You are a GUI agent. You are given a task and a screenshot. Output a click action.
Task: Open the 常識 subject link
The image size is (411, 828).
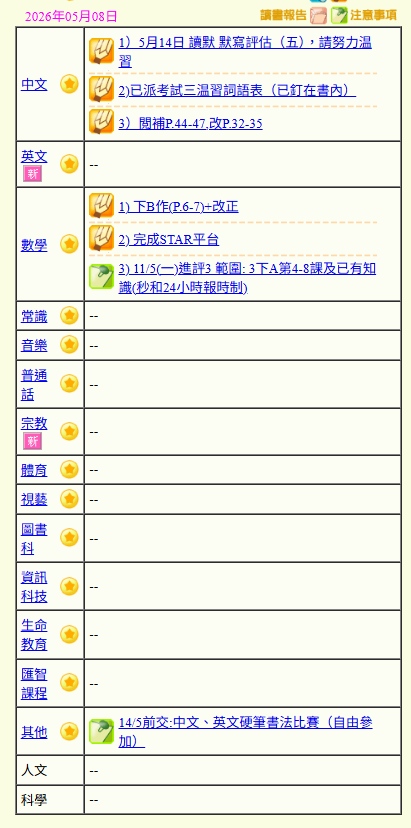click(x=34, y=316)
